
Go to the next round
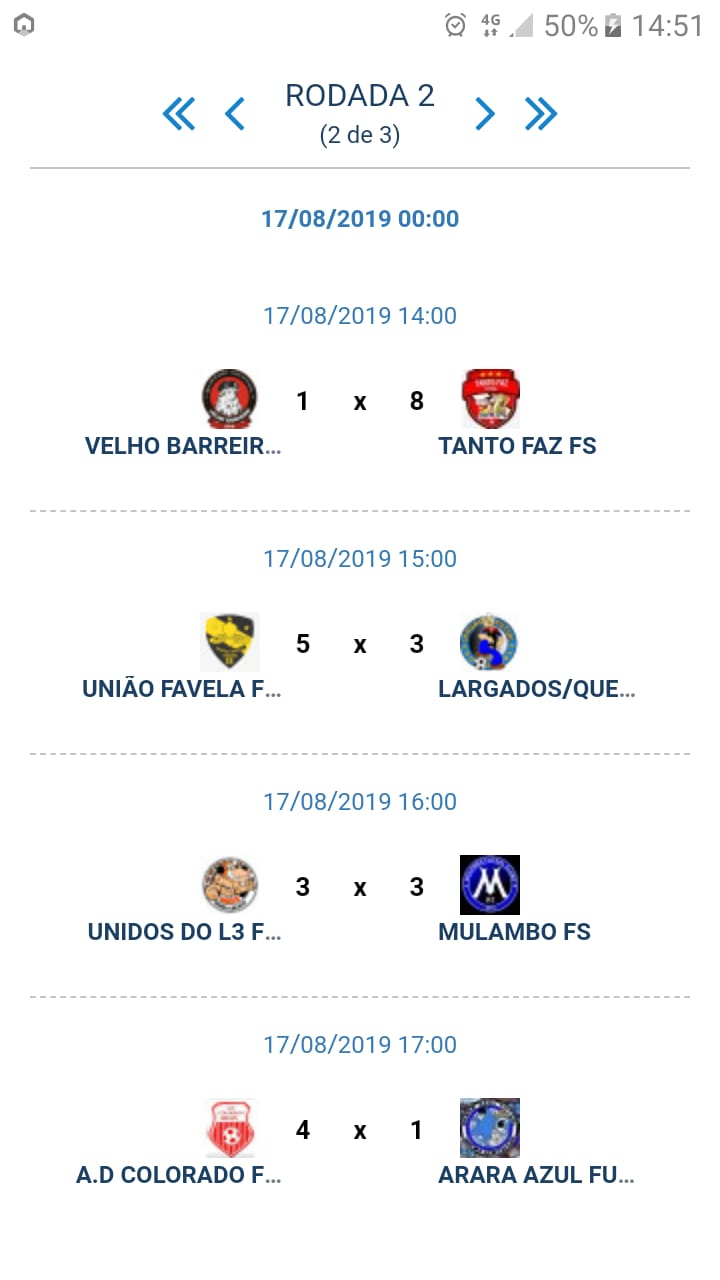pos(485,114)
